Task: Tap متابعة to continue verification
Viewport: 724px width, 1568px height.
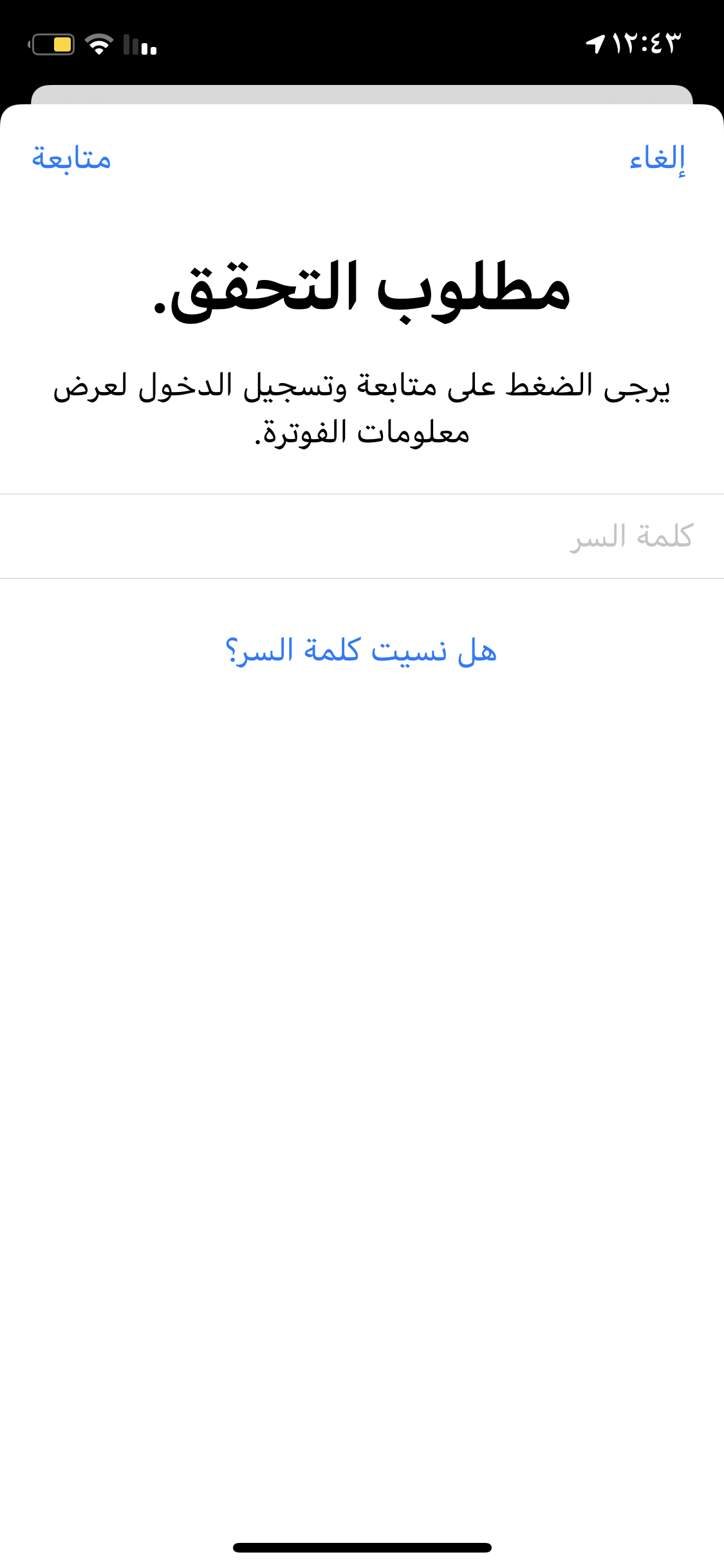Action: [x=71, y=158]
